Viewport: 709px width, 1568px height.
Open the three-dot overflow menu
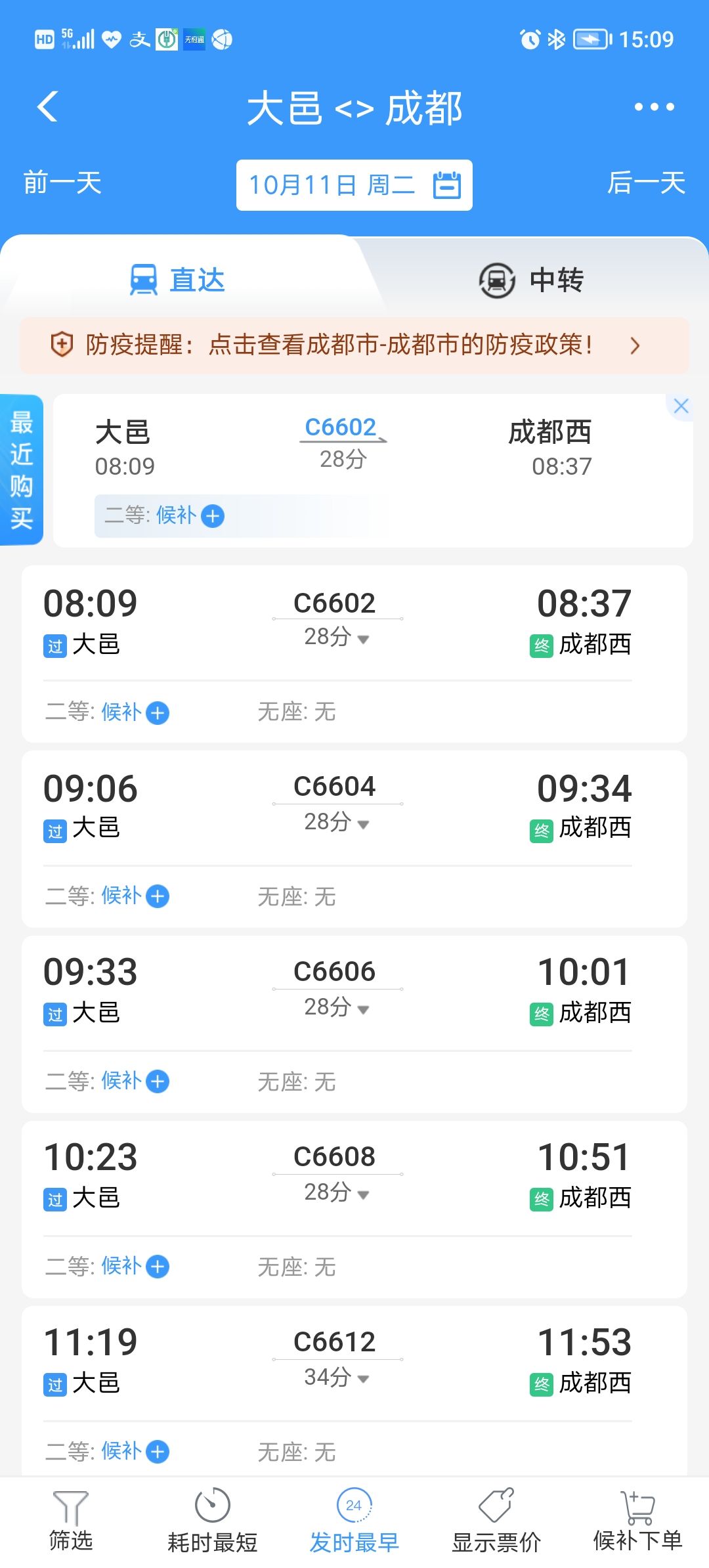(x=654, y=107)
